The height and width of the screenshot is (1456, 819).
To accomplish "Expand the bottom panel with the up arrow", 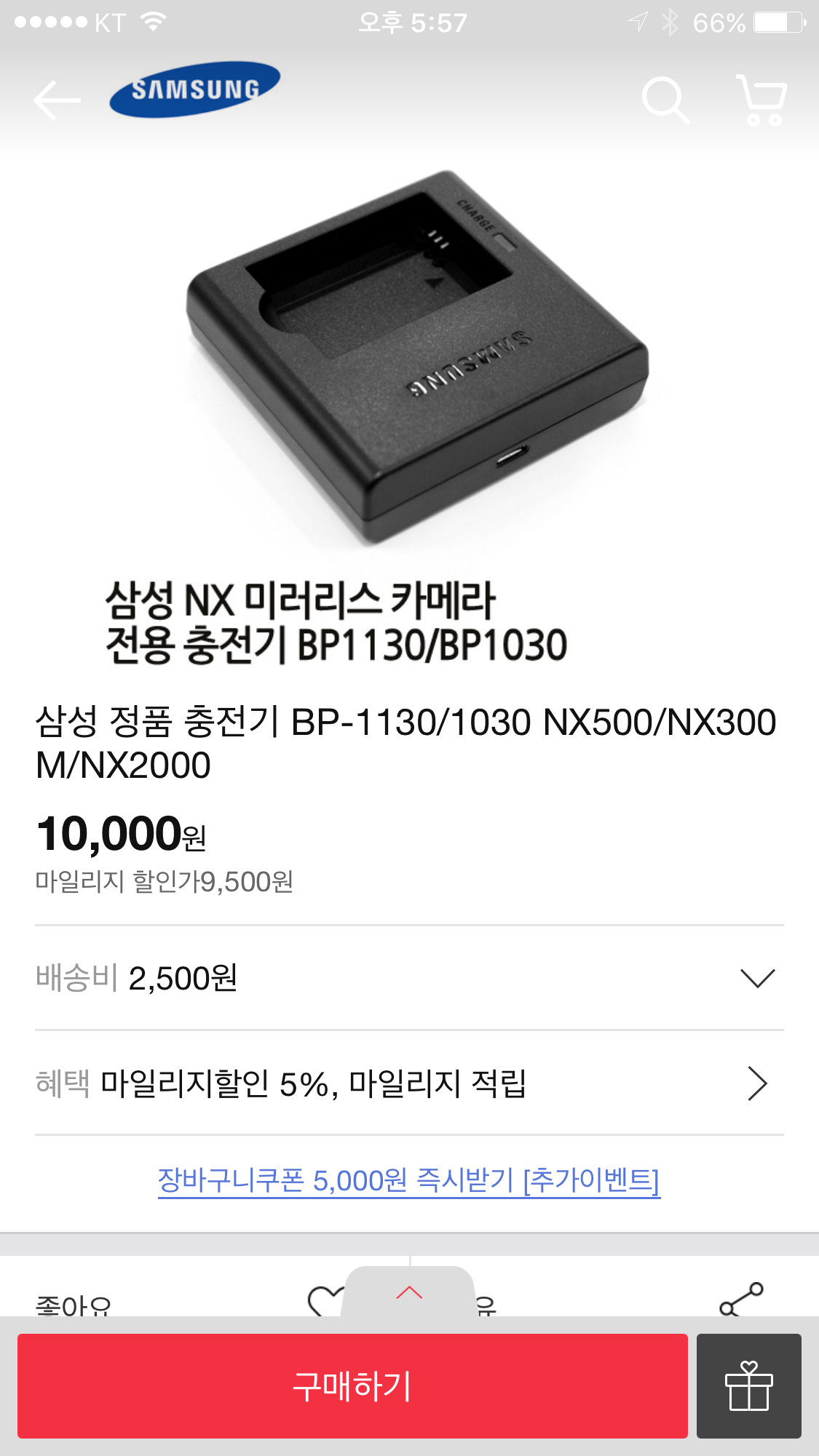I will 409,1293.
